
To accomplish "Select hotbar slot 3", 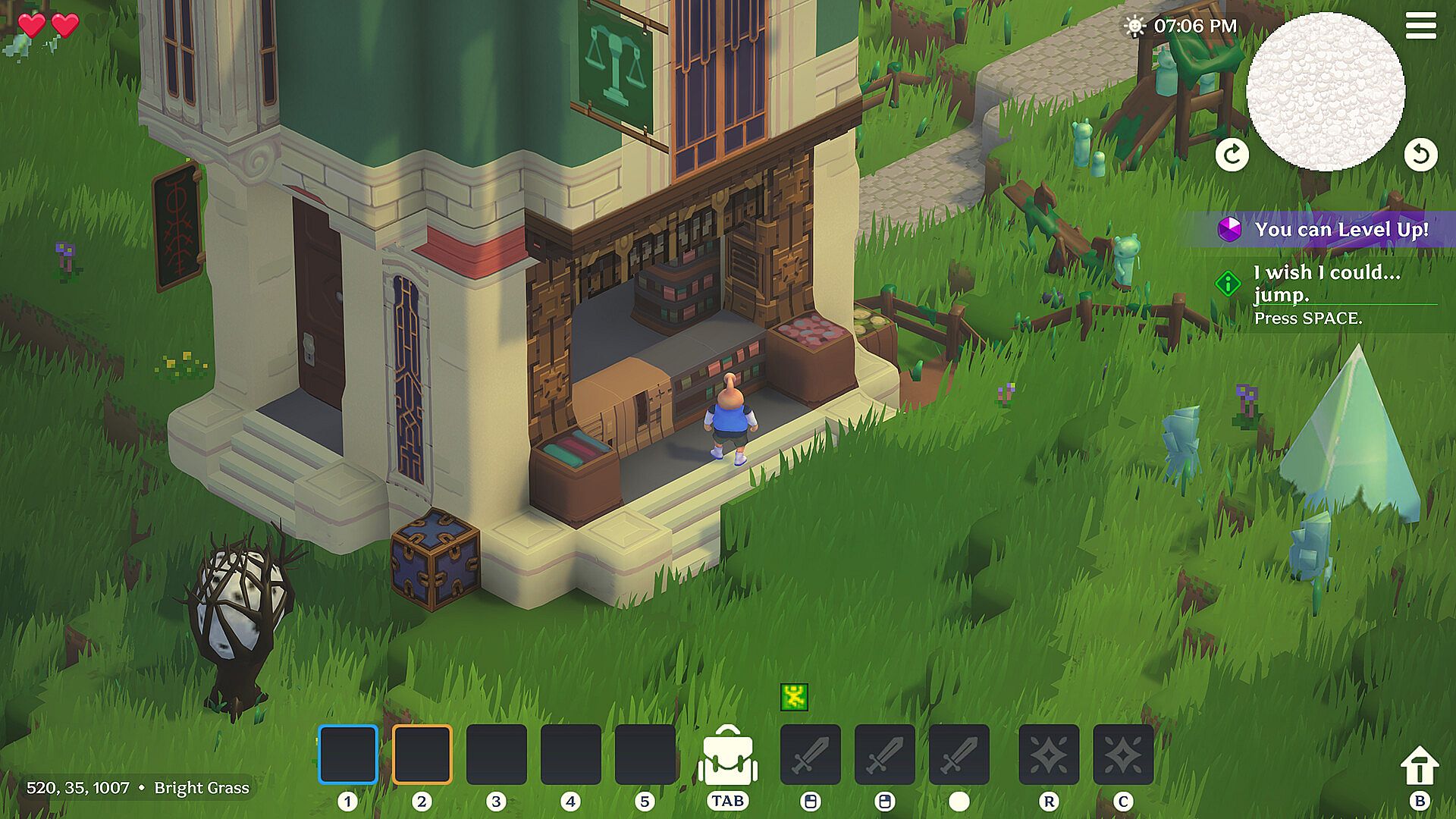I will (x=497, y=755).
